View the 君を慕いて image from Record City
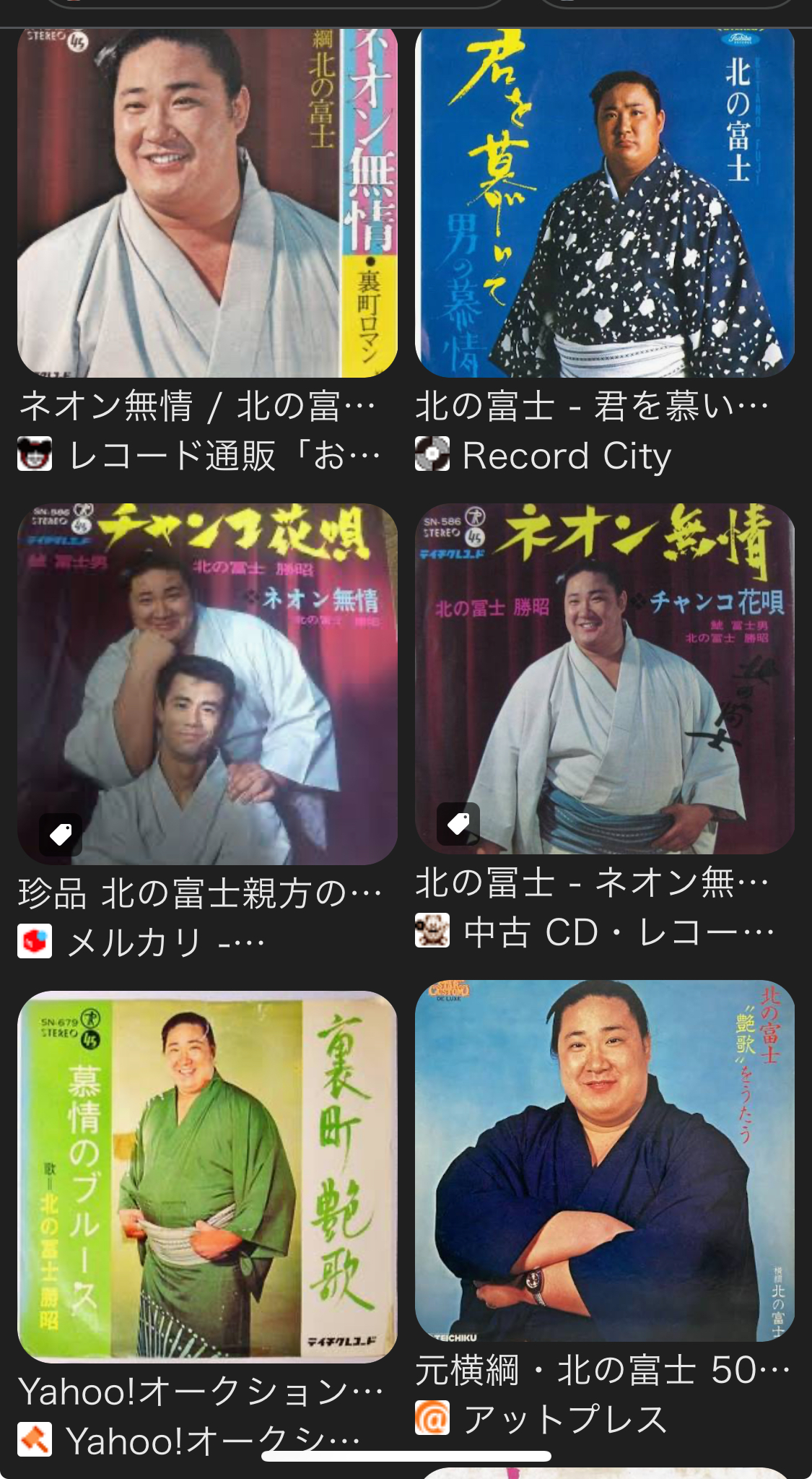This screenshot has height=1479, width=812. [x=605, y=202]
